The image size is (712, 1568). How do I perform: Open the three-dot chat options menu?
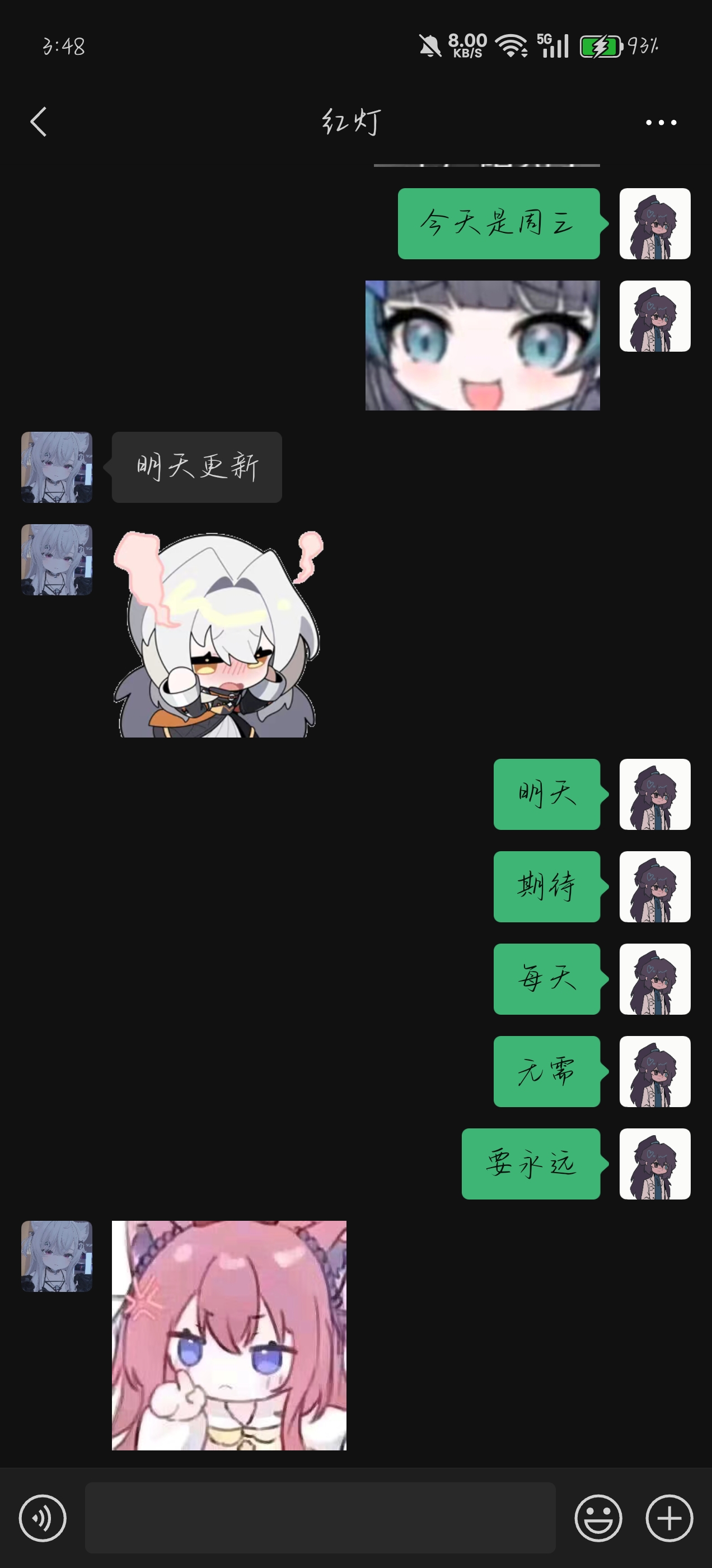(x=661, y=122)
